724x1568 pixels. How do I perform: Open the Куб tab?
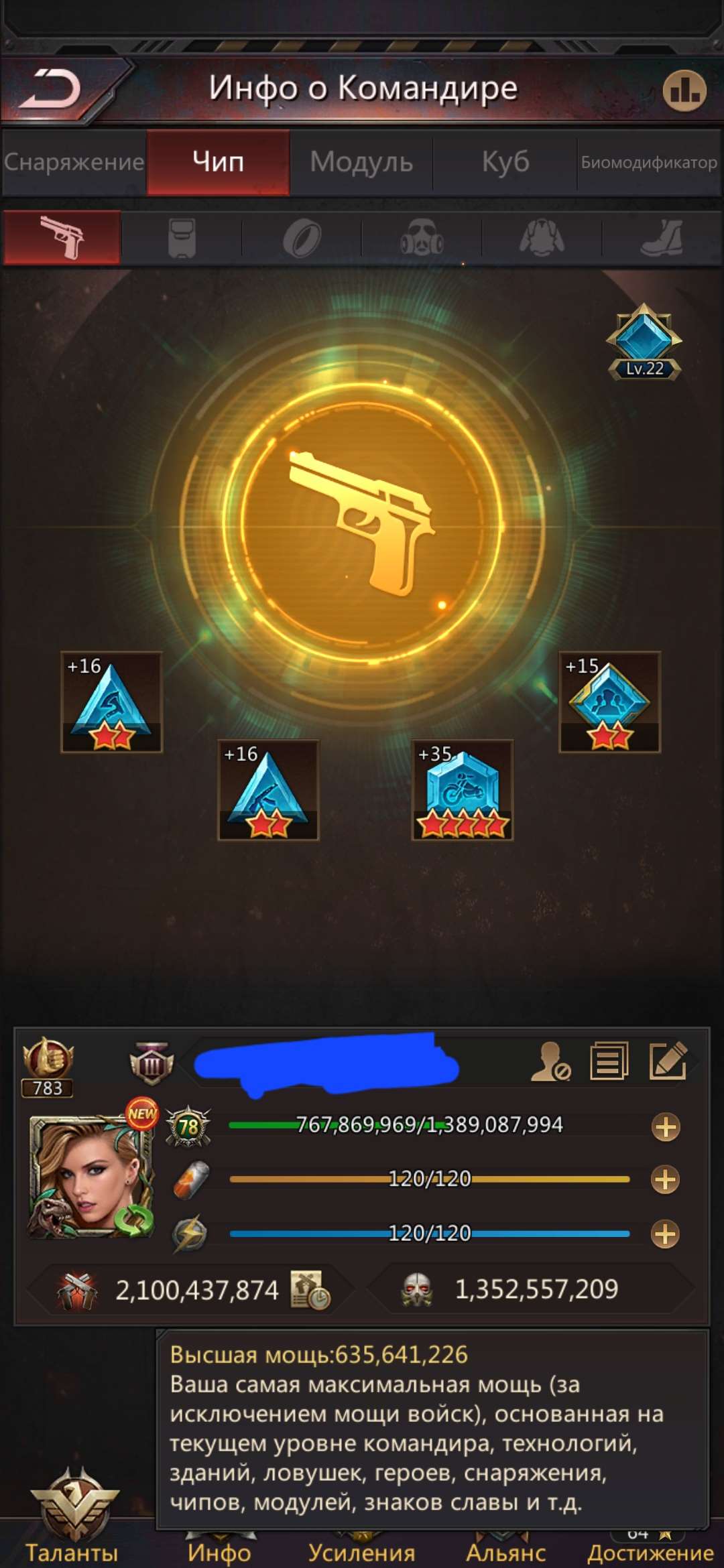[x=505, y=162]
